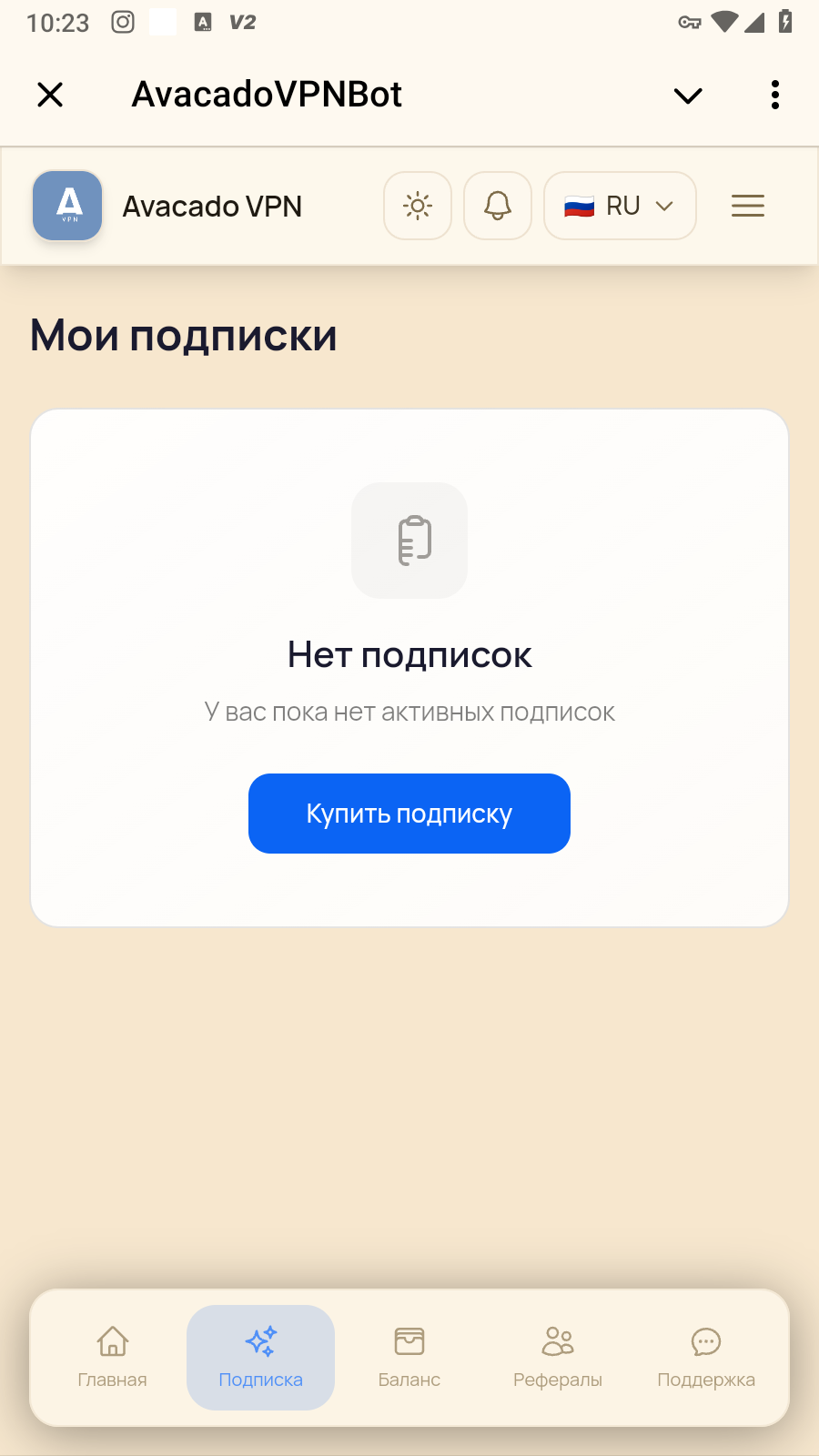
Task: View Рефералы via the people icon
Action: [557, 1356]
